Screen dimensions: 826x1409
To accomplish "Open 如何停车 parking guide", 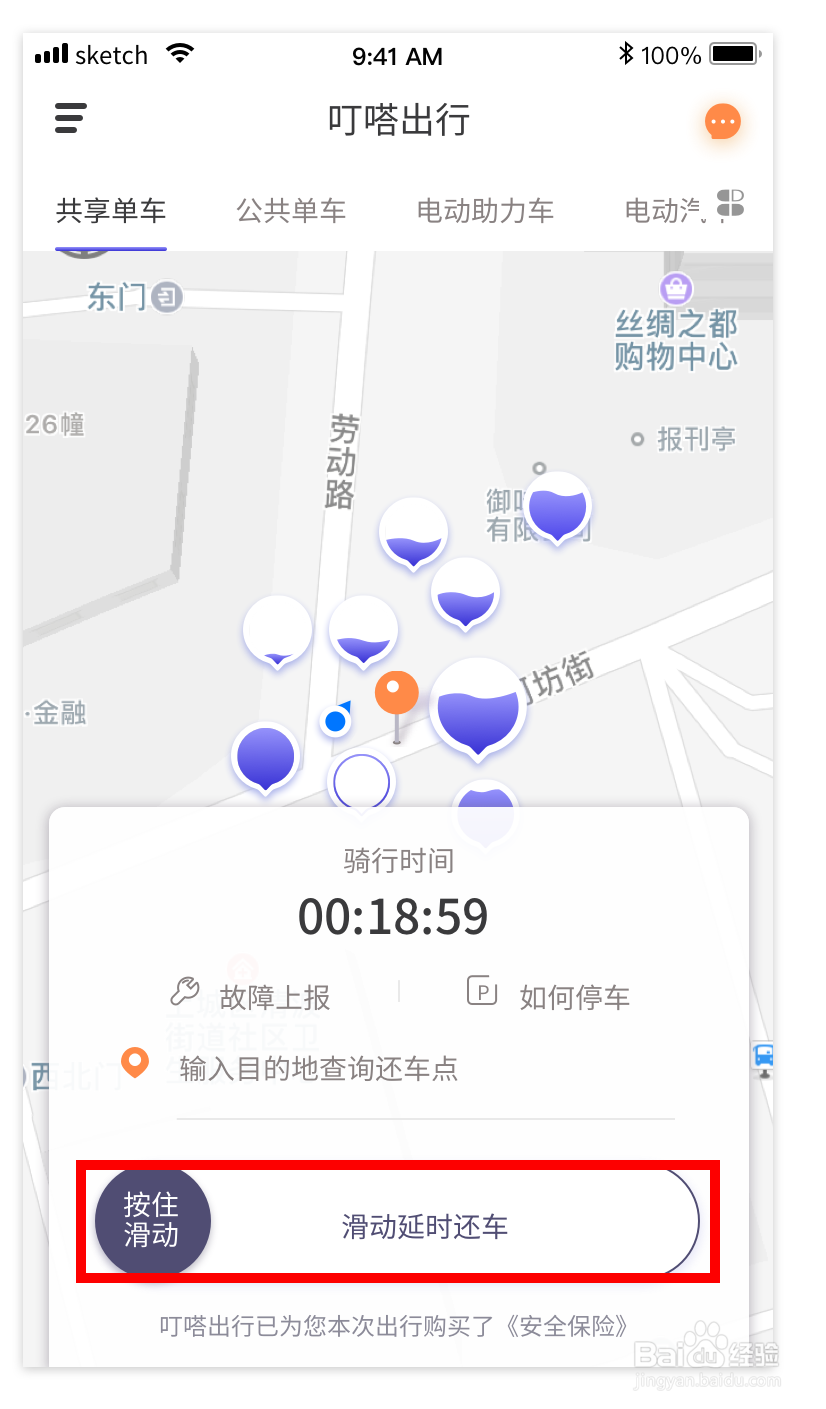I will [x=548, y=996].
